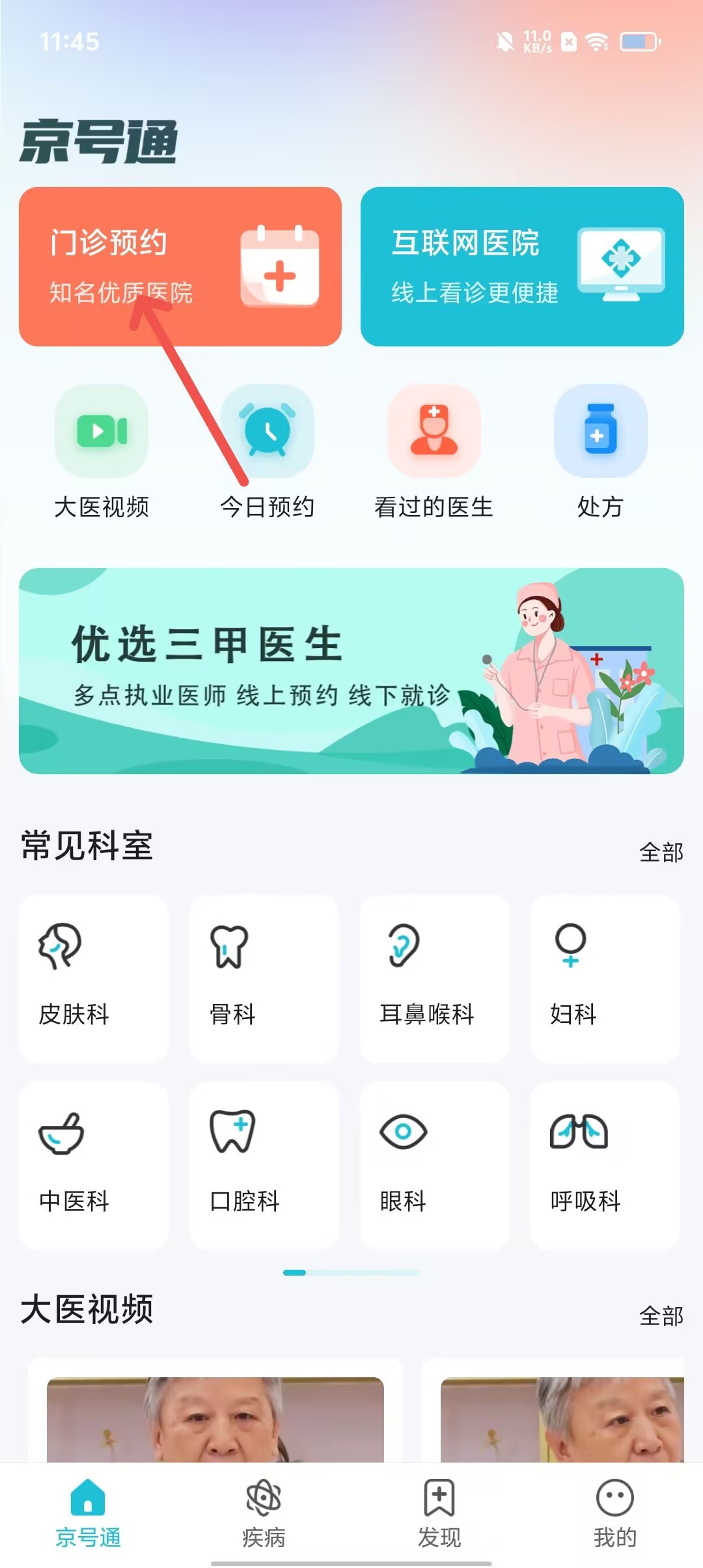
Task: Open 大医视频 shortcut icon
Action: pos(102,451)
